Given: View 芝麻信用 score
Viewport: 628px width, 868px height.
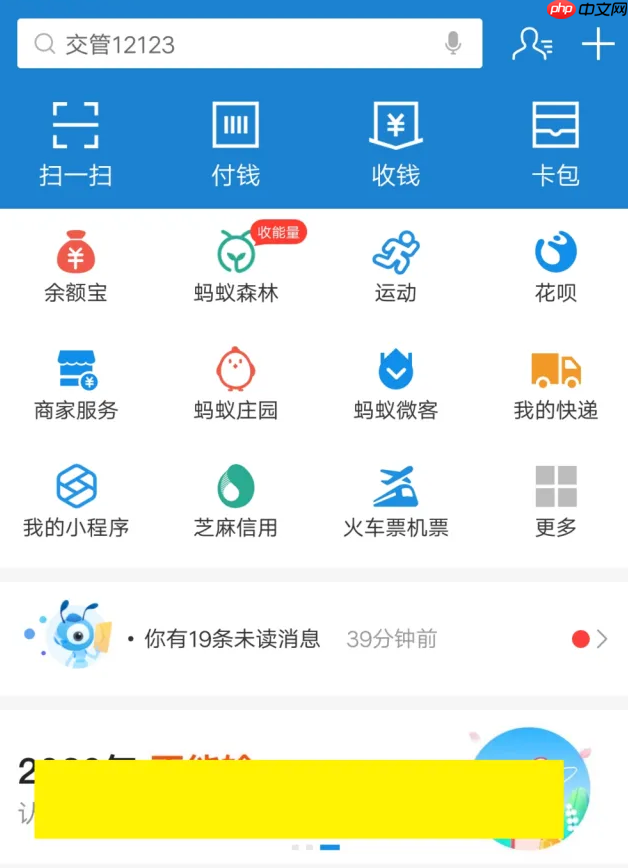Looking at the screenshot, I should 236,500.
